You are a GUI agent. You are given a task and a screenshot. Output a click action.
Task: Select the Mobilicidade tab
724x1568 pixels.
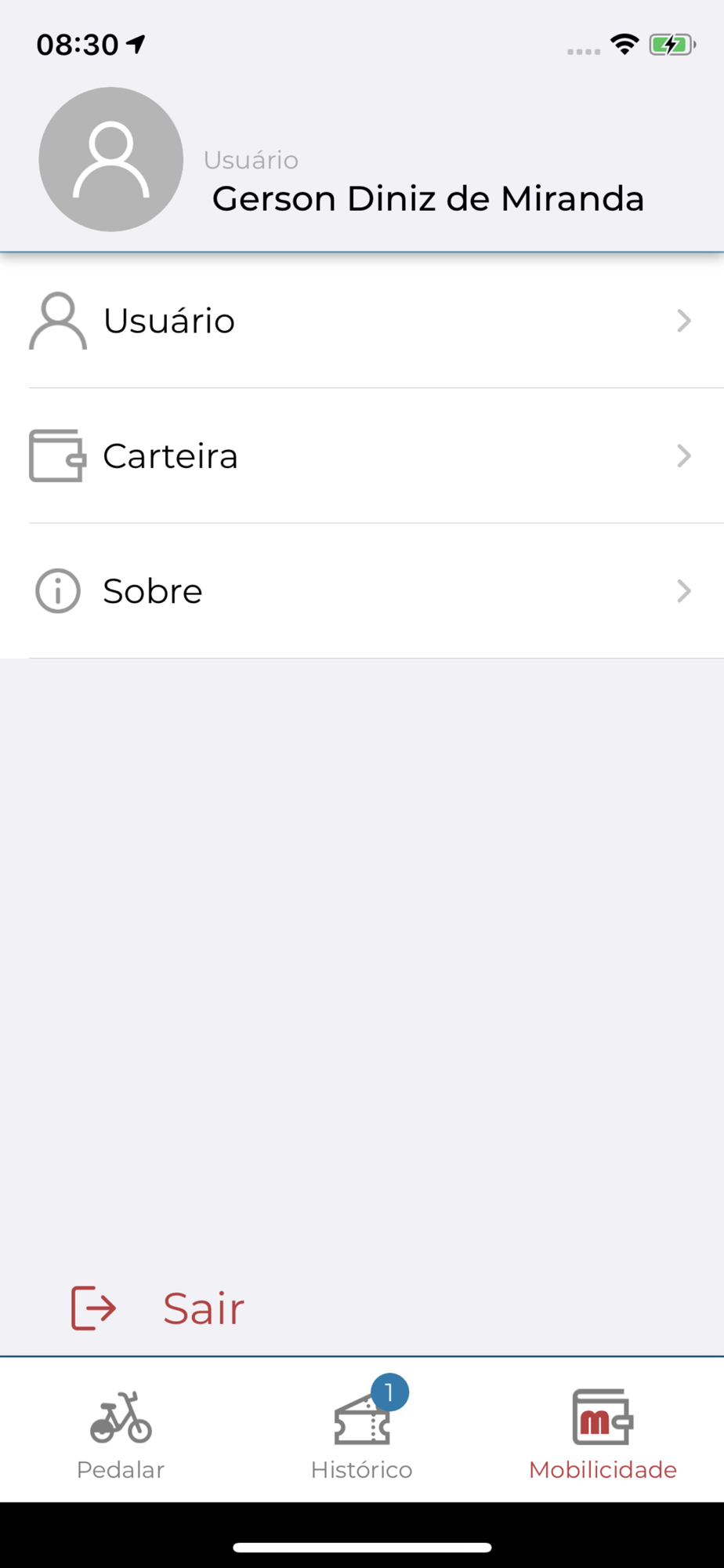(x=603, y=1436)
